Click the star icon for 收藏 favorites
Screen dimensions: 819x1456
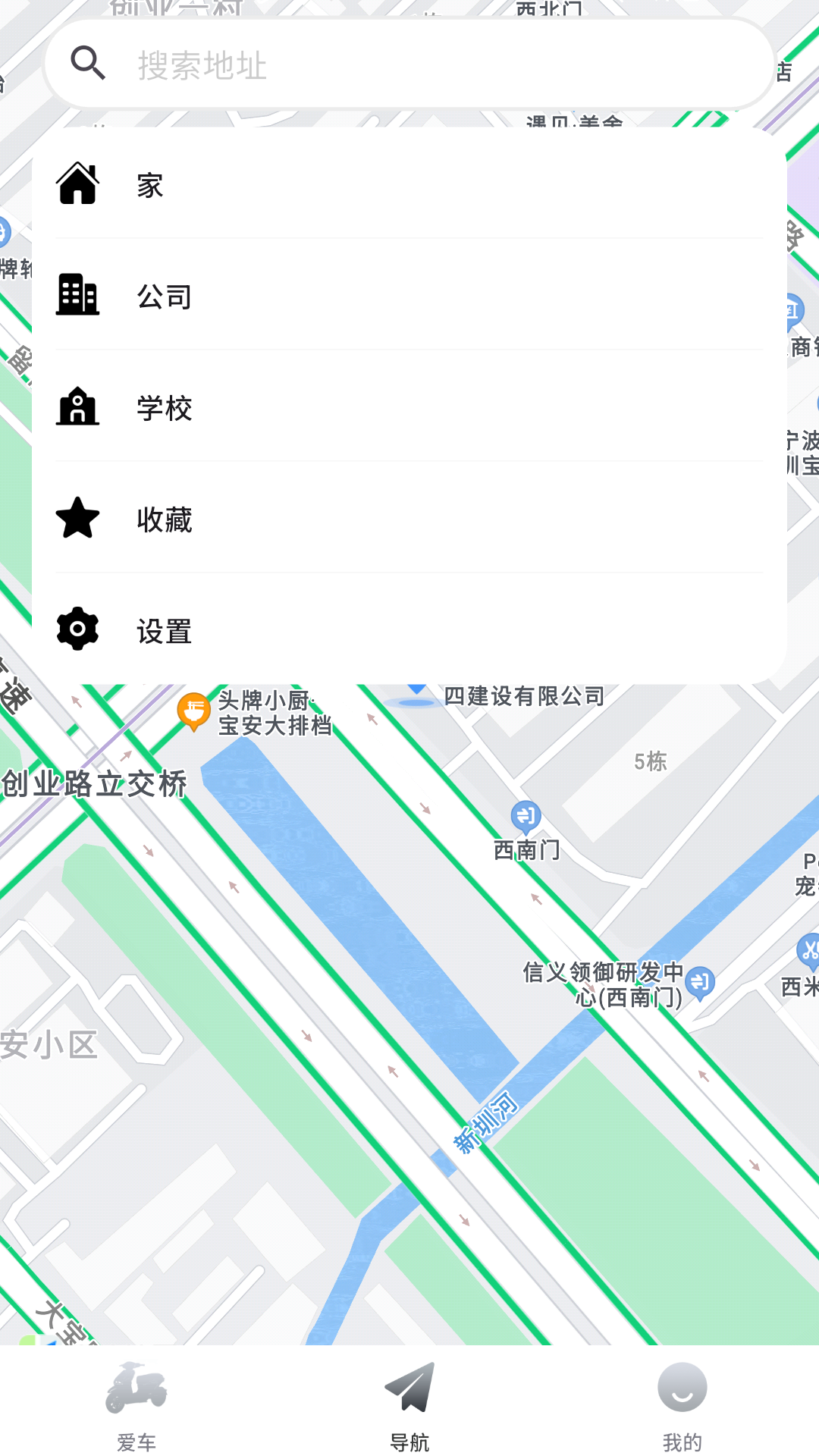[78, 519]
